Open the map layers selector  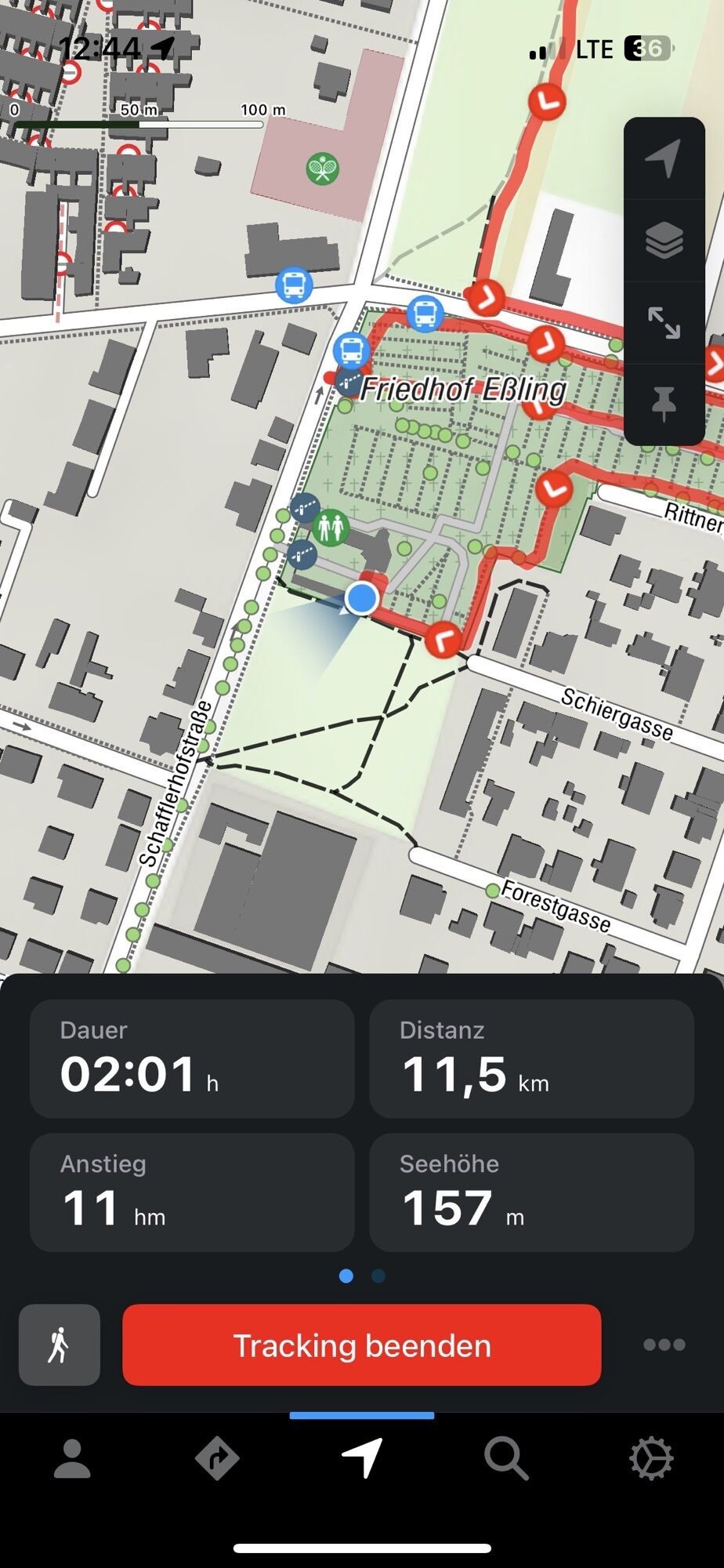coord(664,241)
